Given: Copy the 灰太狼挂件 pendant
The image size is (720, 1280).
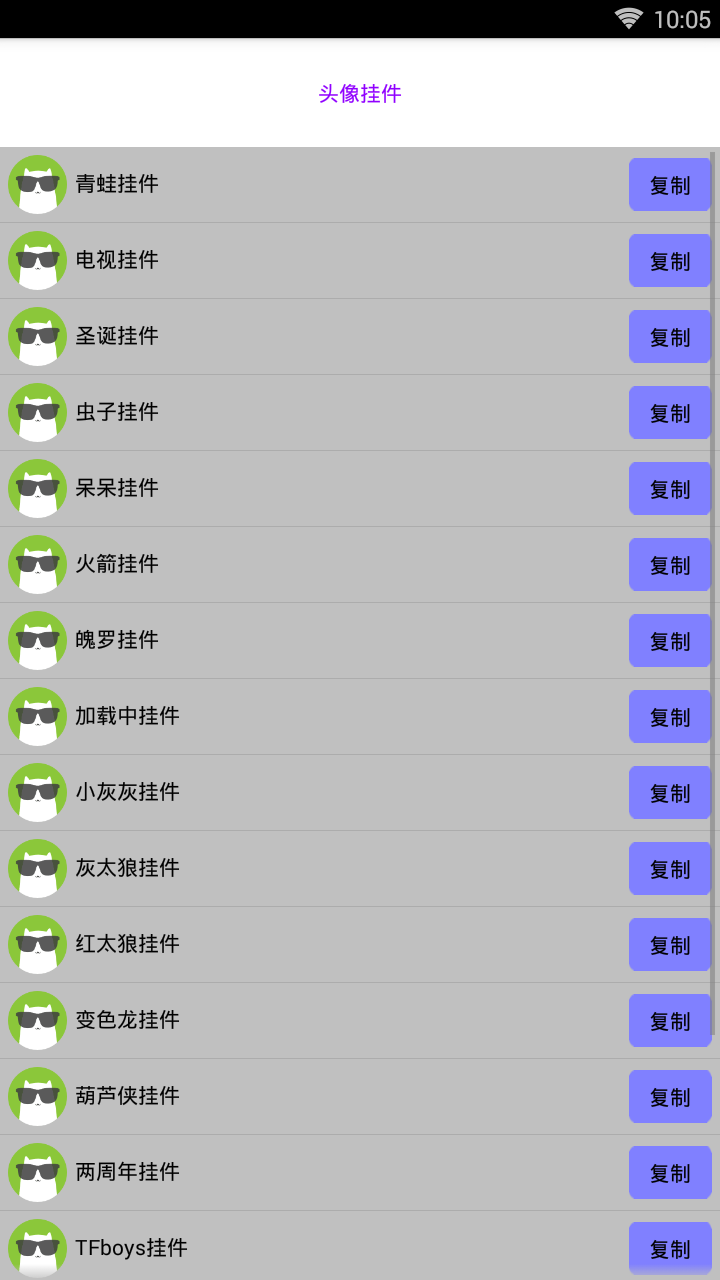Looking at the screenshot, I should (x=669, y=868).
